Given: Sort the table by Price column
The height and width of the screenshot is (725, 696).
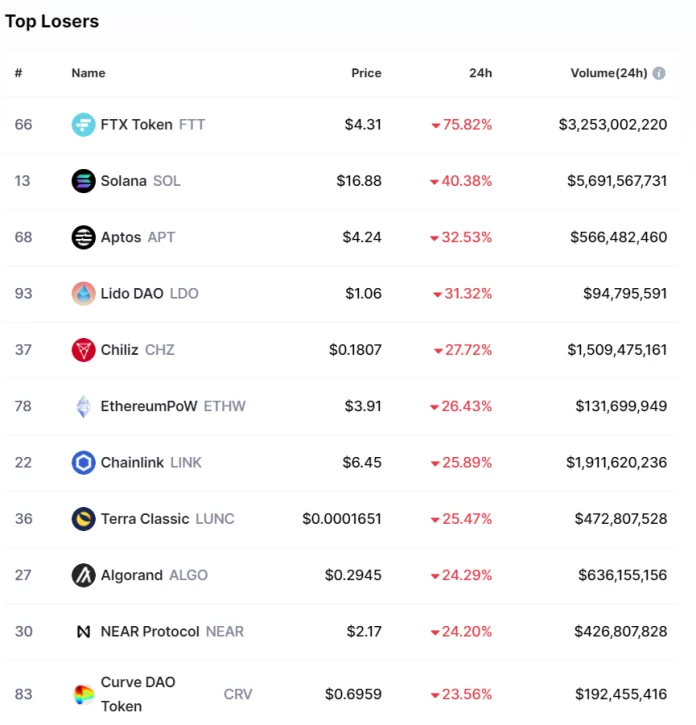Looking at the screenshot, I should [366, 73].
